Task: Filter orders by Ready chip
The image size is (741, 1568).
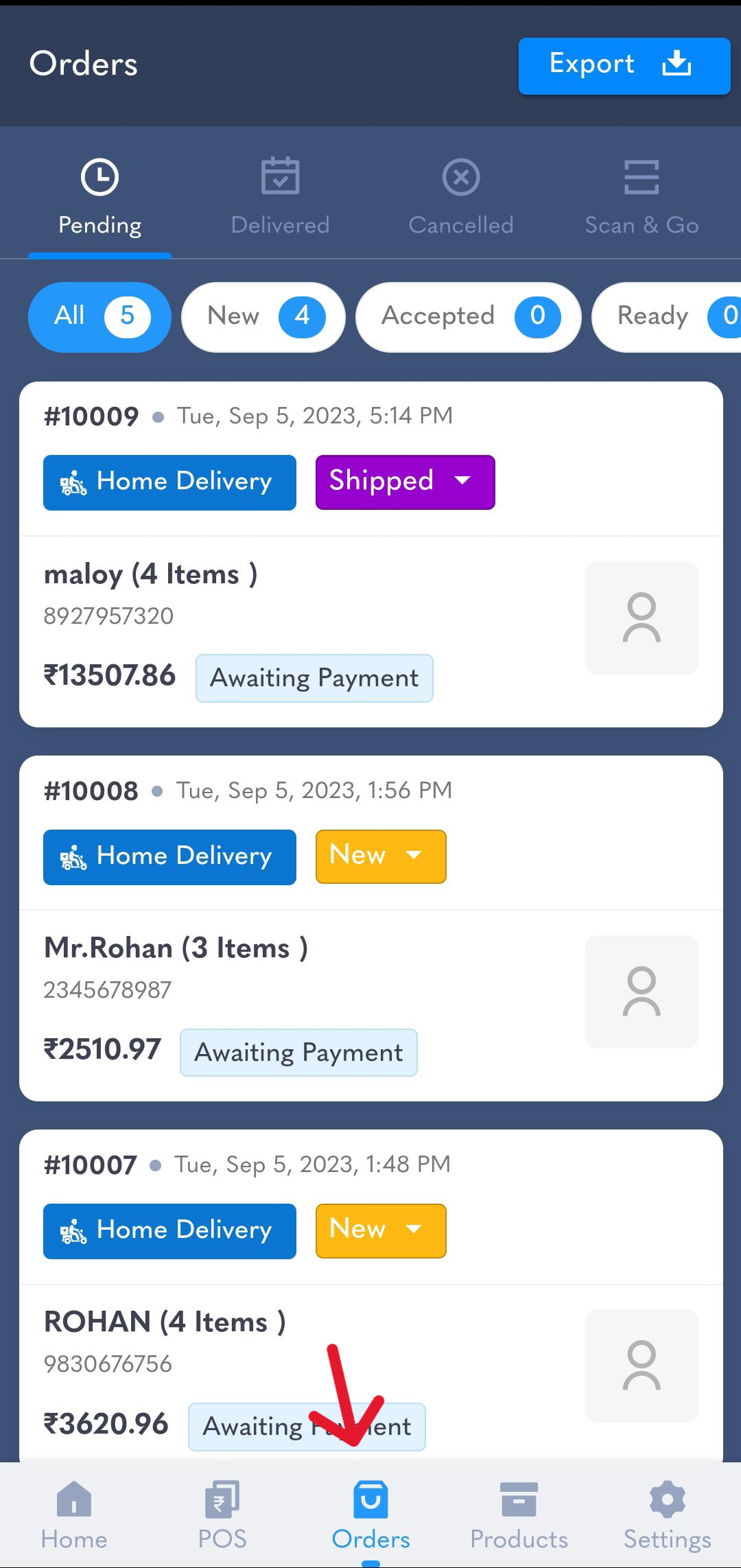Action: pyautogui.click(x=666, y=317)
